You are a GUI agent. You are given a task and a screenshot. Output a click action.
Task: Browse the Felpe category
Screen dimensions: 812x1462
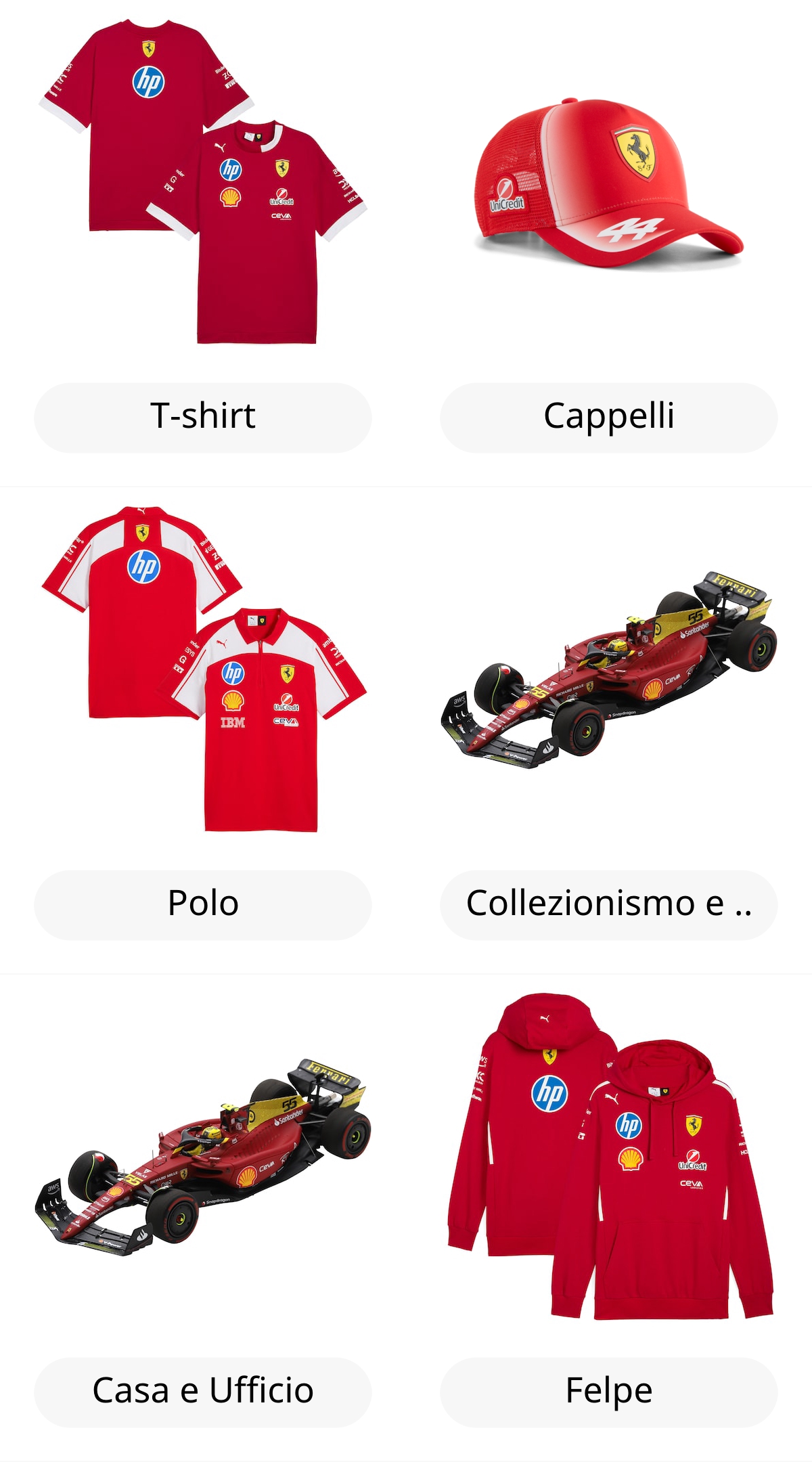[x=608, y=1392]
